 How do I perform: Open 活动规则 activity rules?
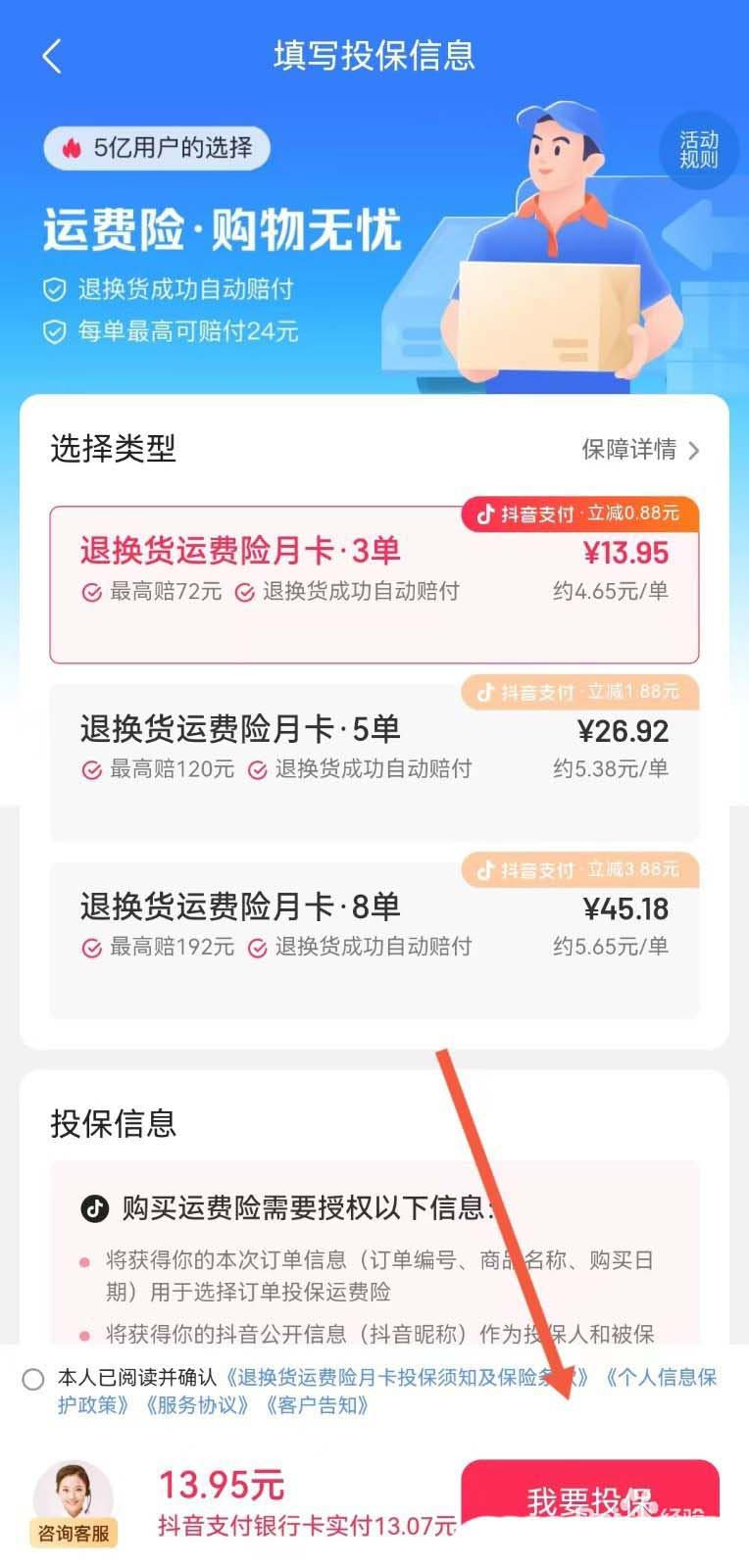699,150
